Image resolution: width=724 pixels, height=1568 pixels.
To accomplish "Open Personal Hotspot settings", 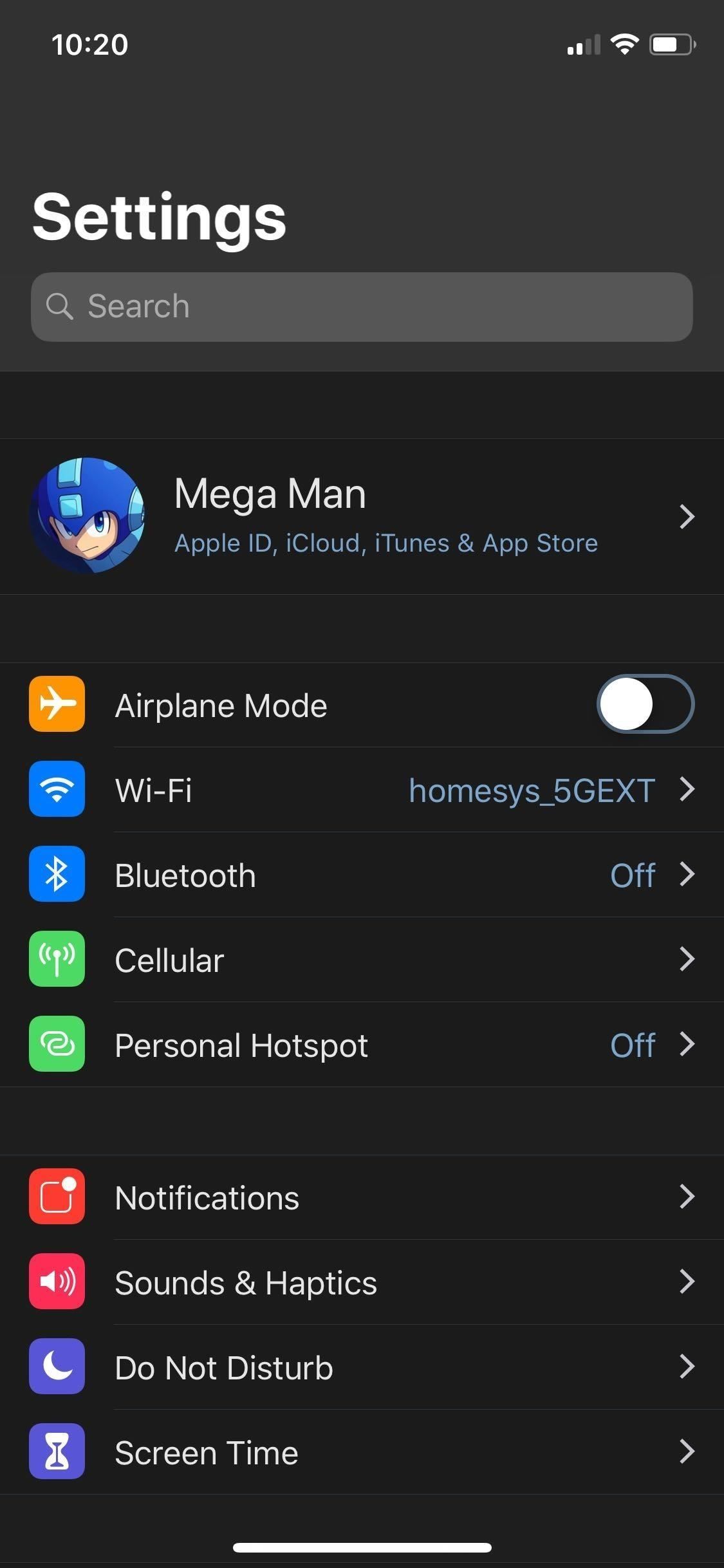I will (x=360, y=1045).
